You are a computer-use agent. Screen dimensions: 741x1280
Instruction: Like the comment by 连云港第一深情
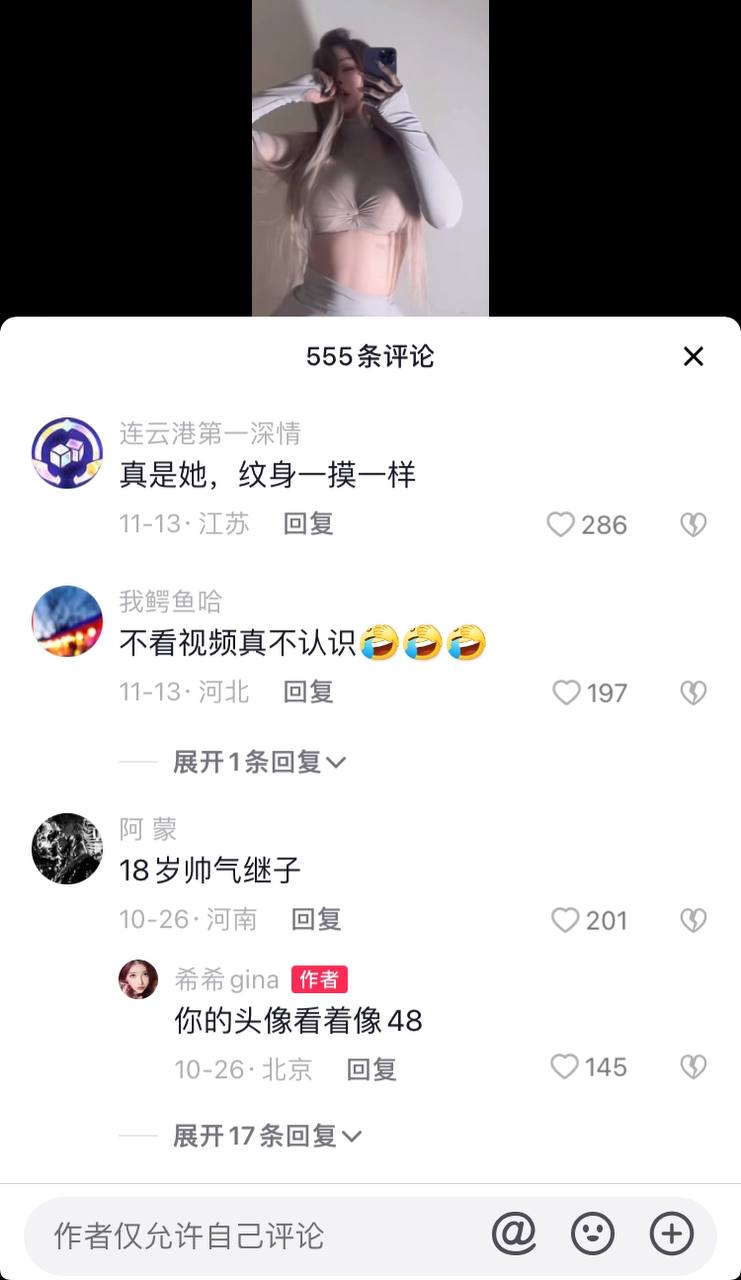click(562, 524)
